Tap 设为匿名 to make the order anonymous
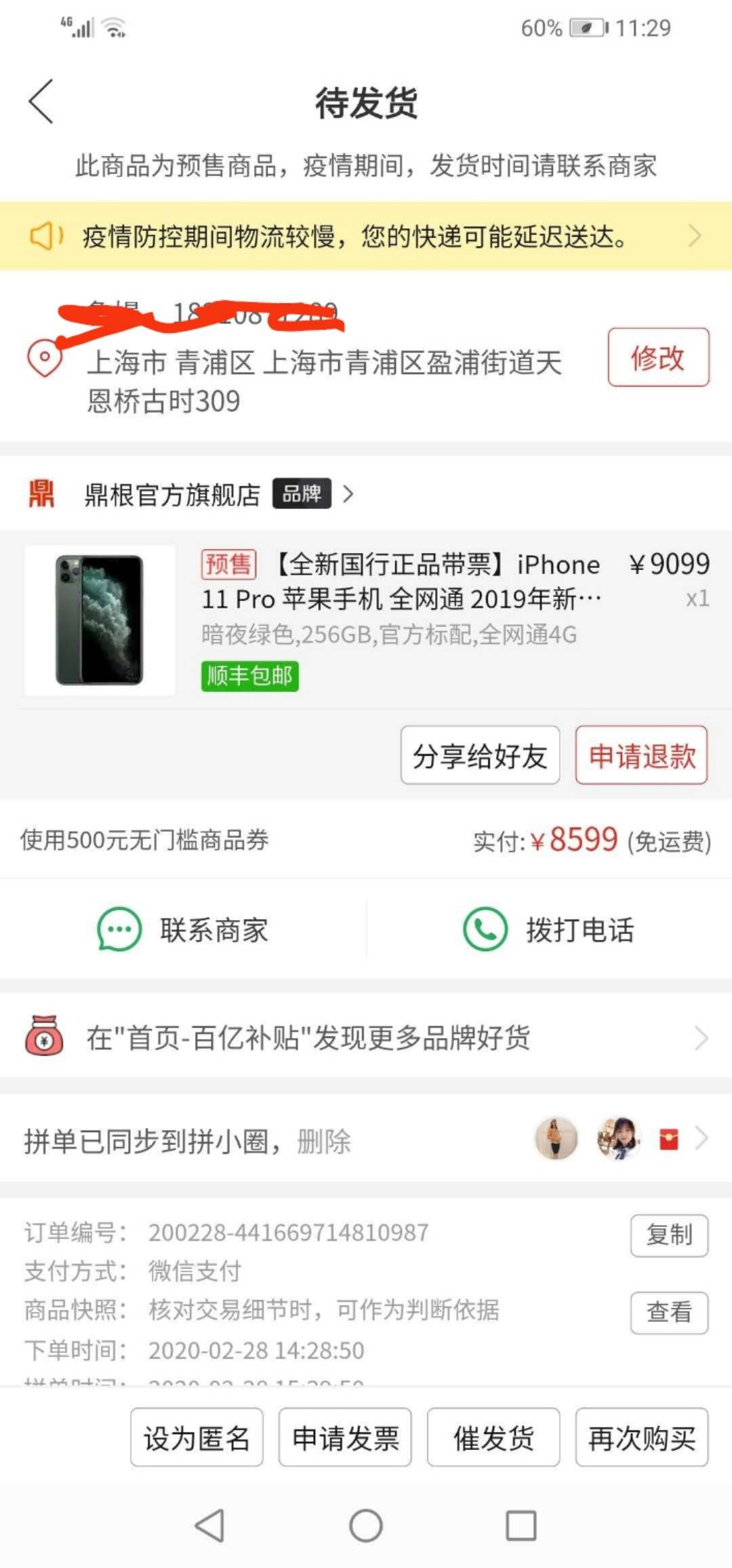This screenshot has height=1568, width=732. point(197,1438)
